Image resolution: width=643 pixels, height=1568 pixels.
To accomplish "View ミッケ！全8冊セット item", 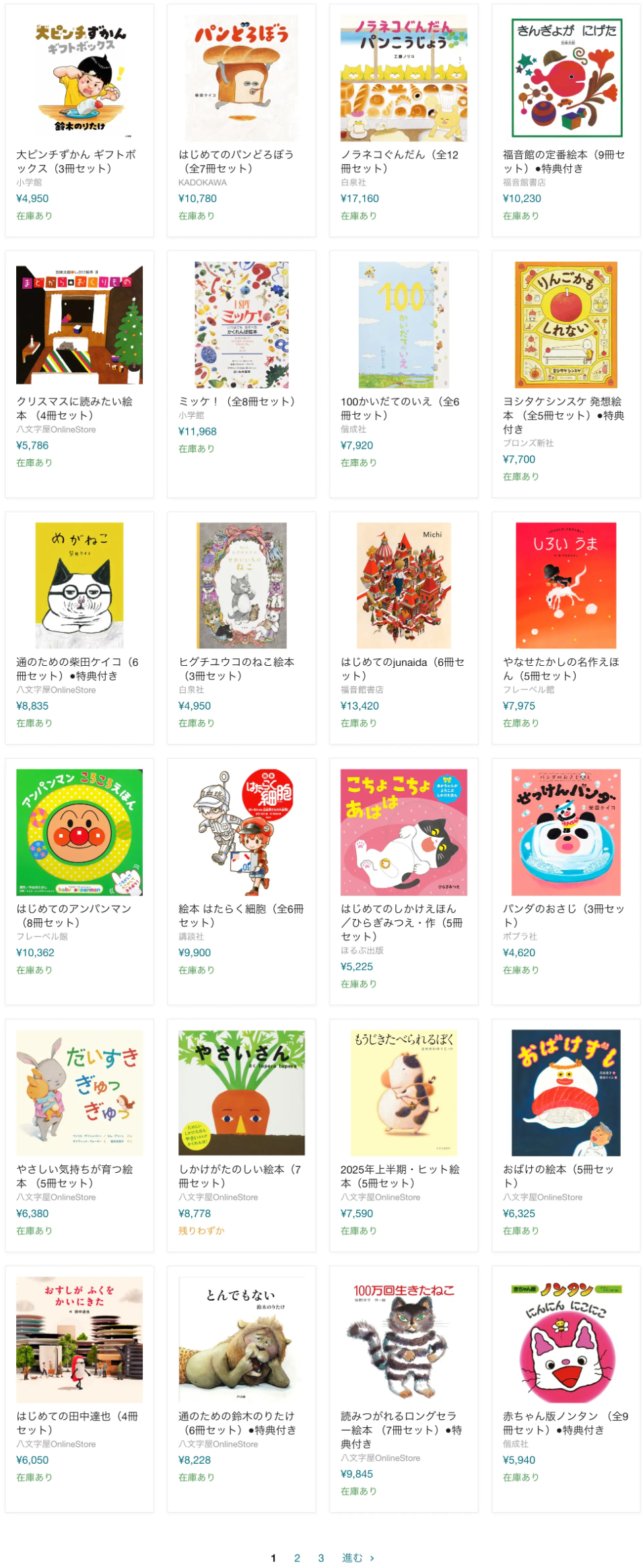I will [236, 401].
